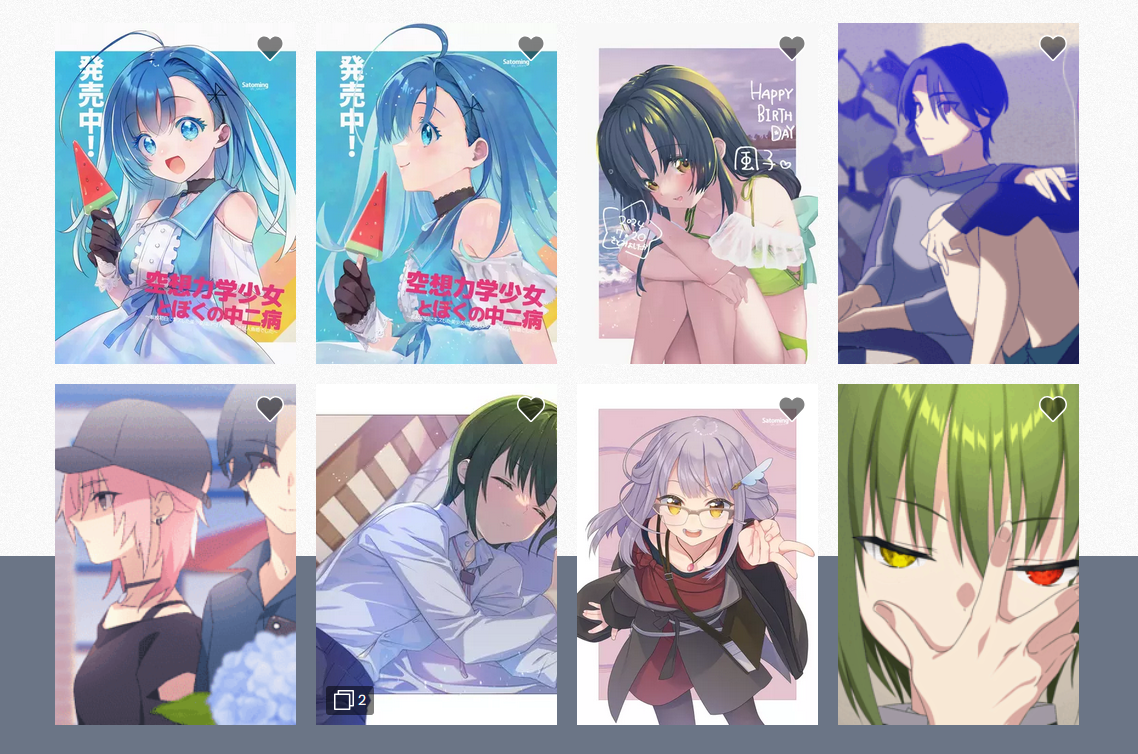
Task: Like the blue-haired girl side profile artwork
Action: (531, 47)
